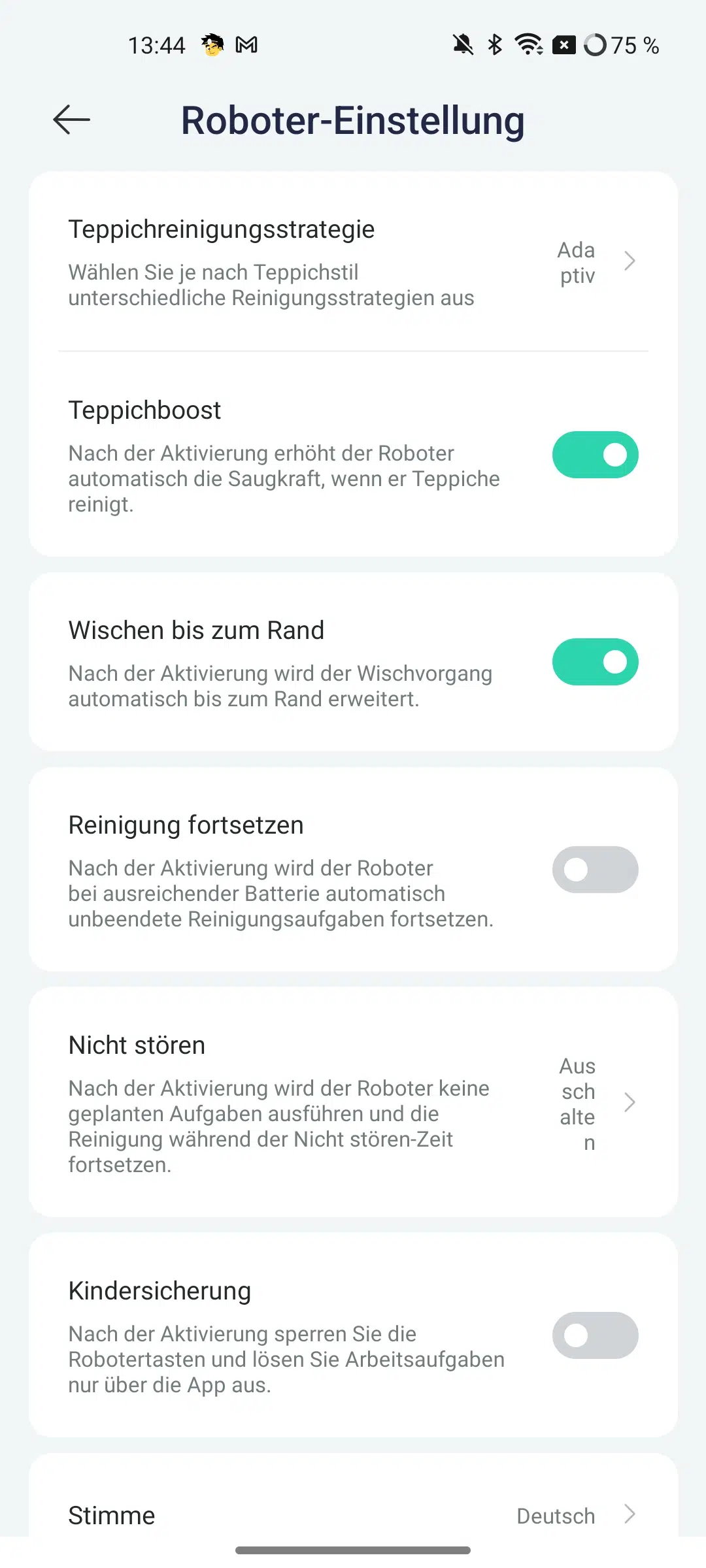Enable Reinigung fortsetzen
Viewport: 706px width, 1568px height.
595,870
